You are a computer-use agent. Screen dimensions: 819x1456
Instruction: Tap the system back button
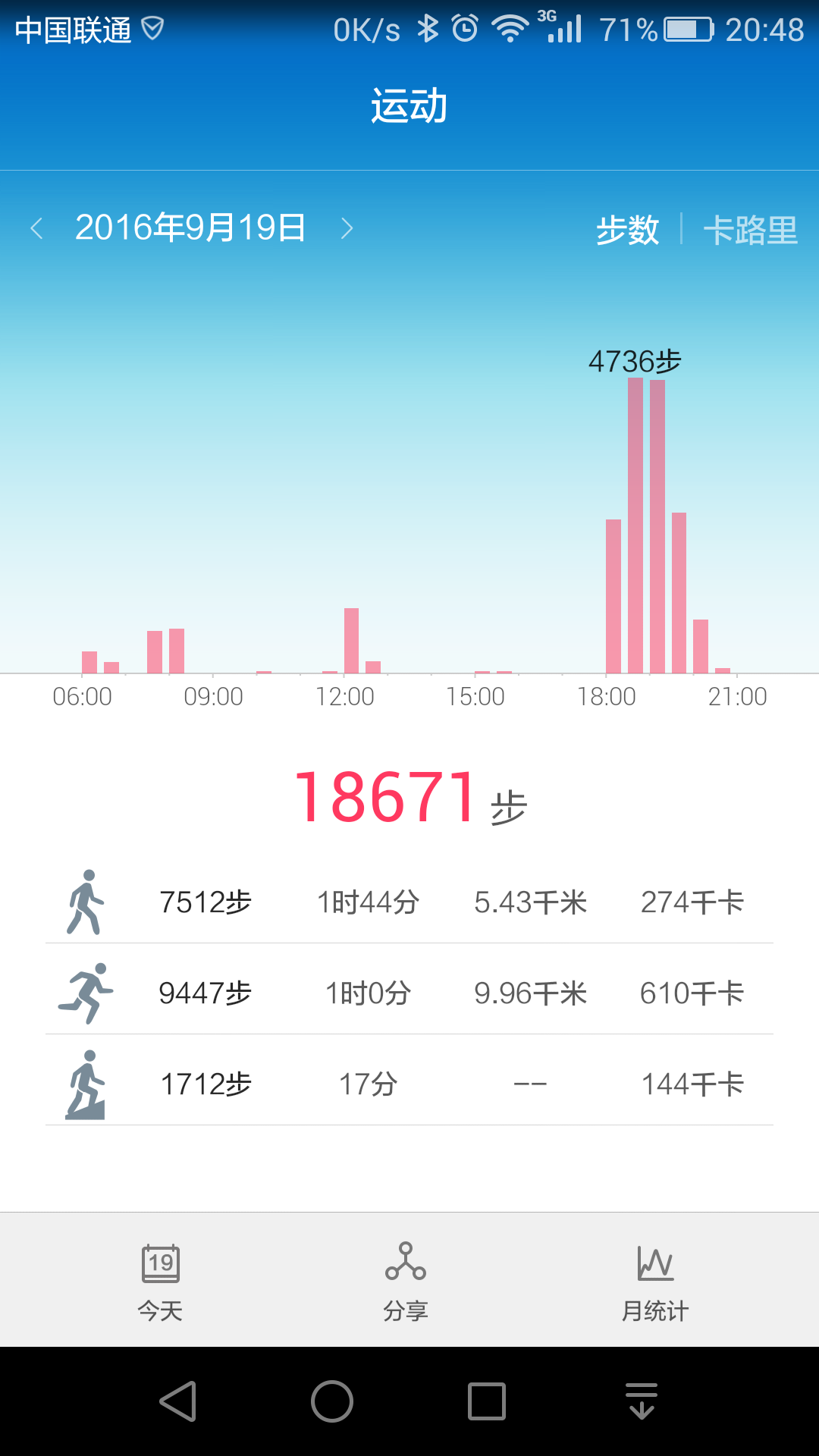[x=179, y=1401]
